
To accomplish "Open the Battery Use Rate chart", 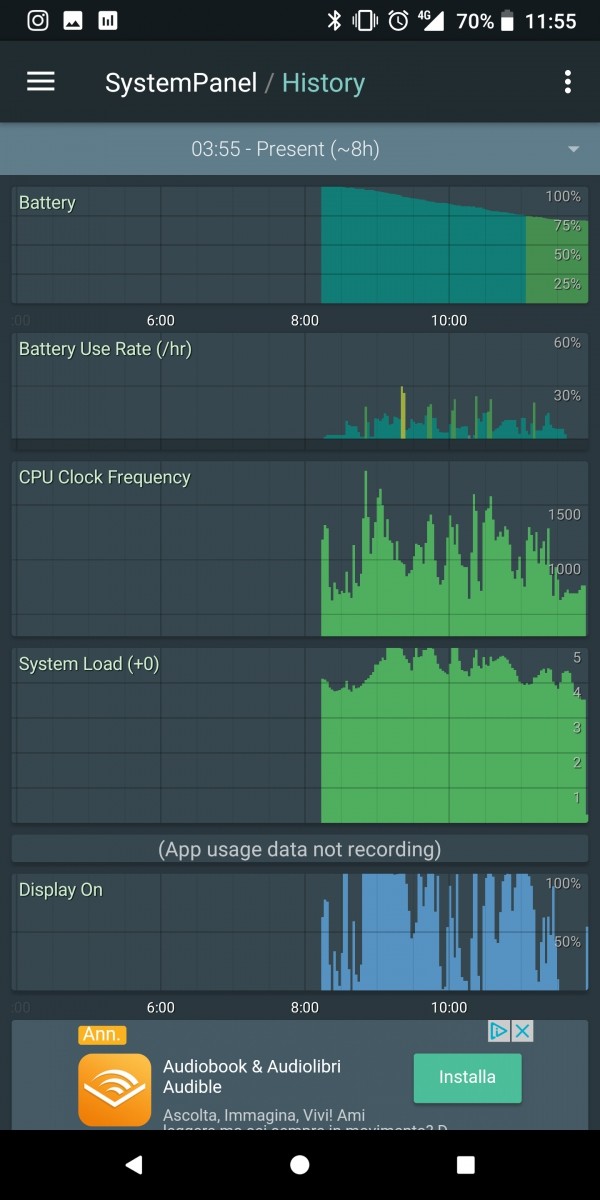I will click(x=300, y=391).
